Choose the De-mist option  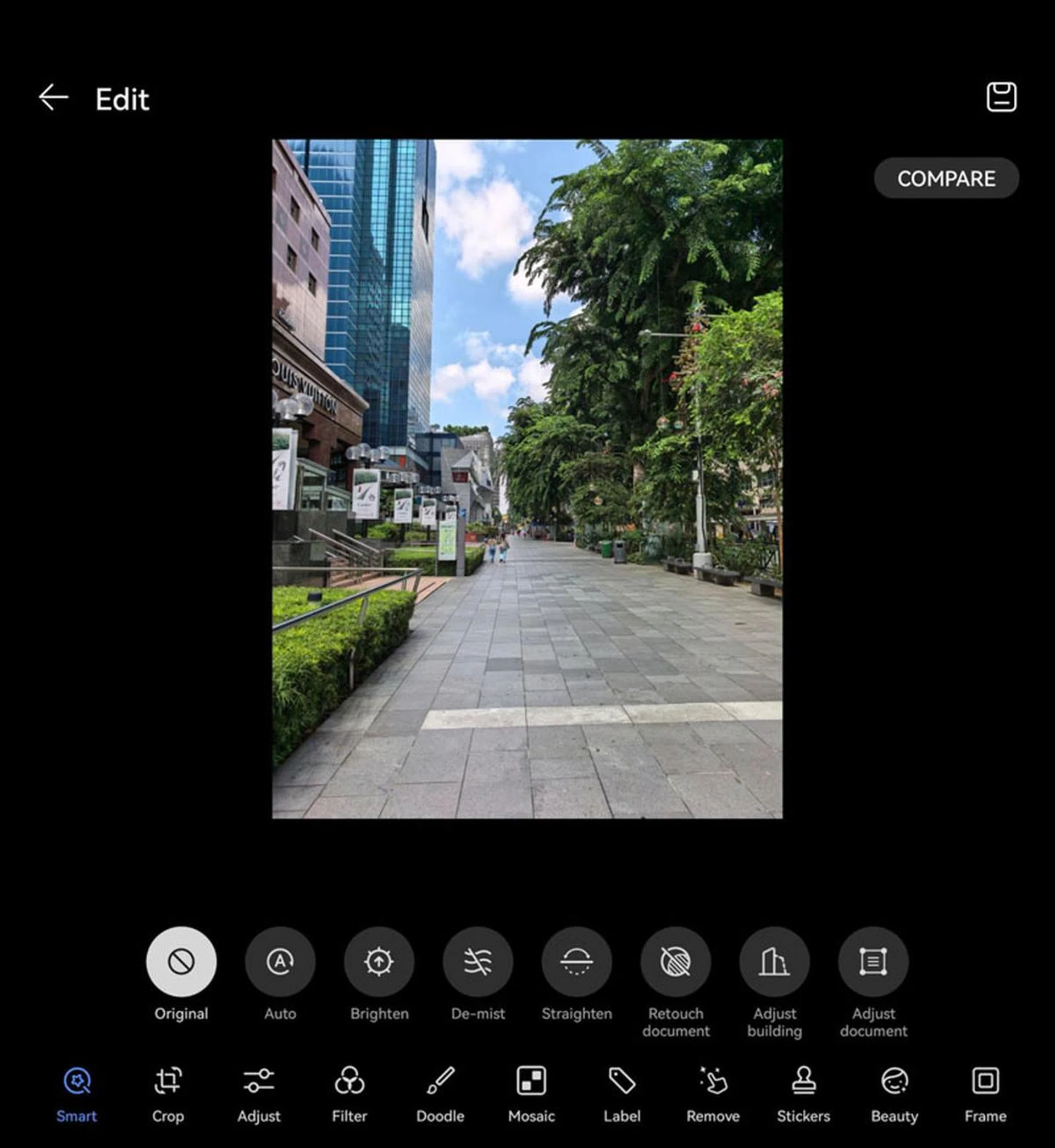click(x=478, y=962)
